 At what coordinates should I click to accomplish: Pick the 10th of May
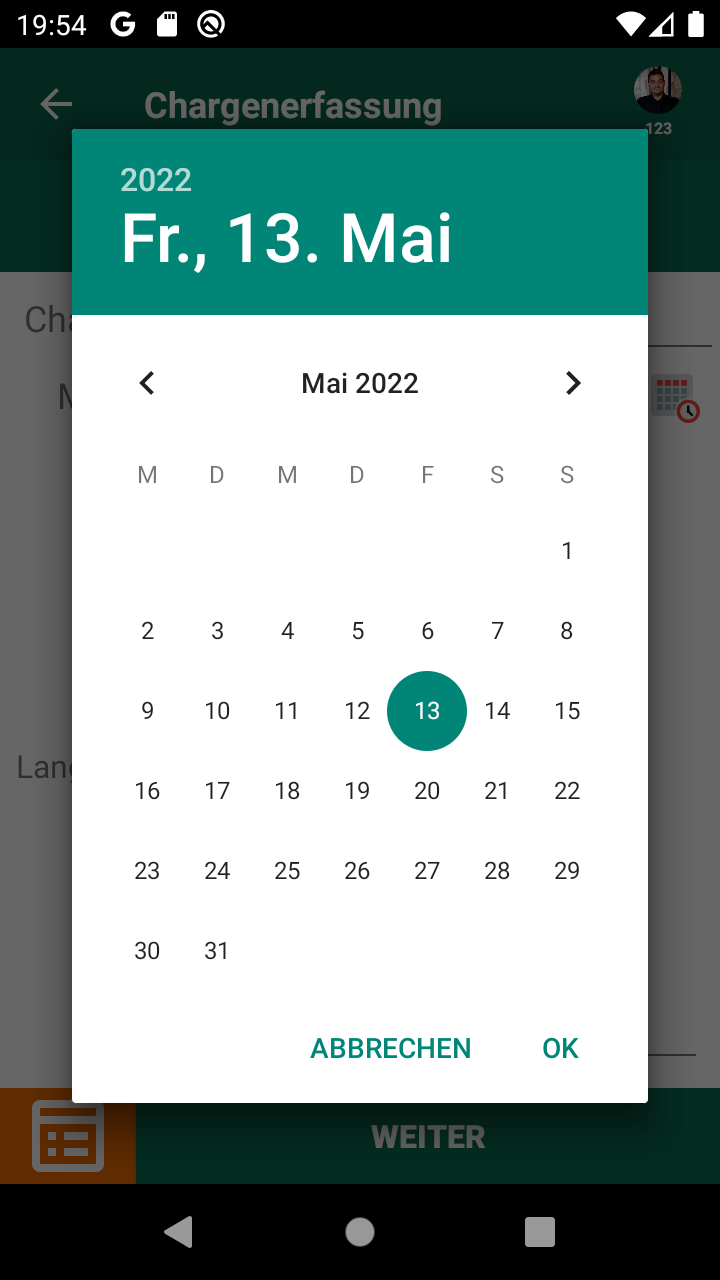(217, 711)
